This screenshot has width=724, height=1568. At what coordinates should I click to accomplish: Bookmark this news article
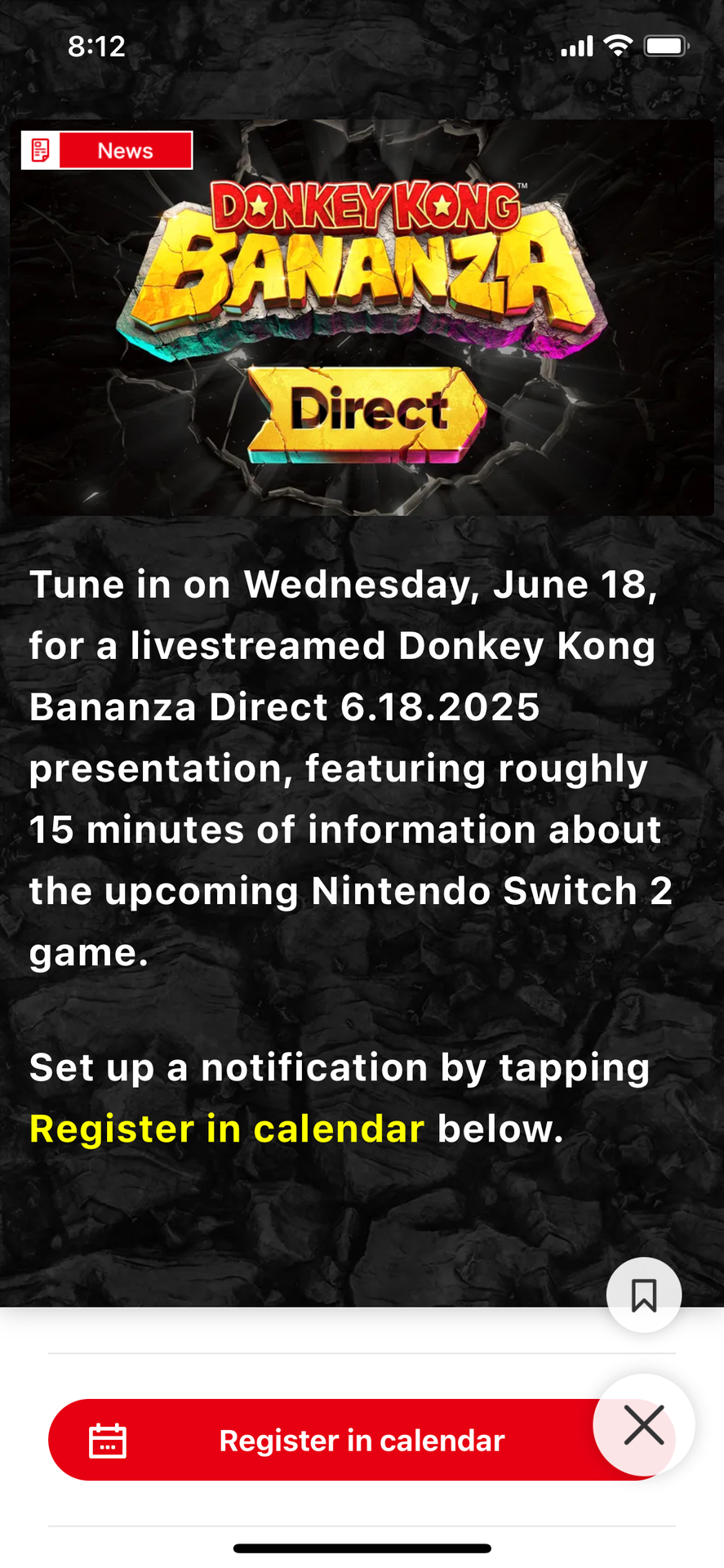pyautogui.click(x=643, y=1295)
